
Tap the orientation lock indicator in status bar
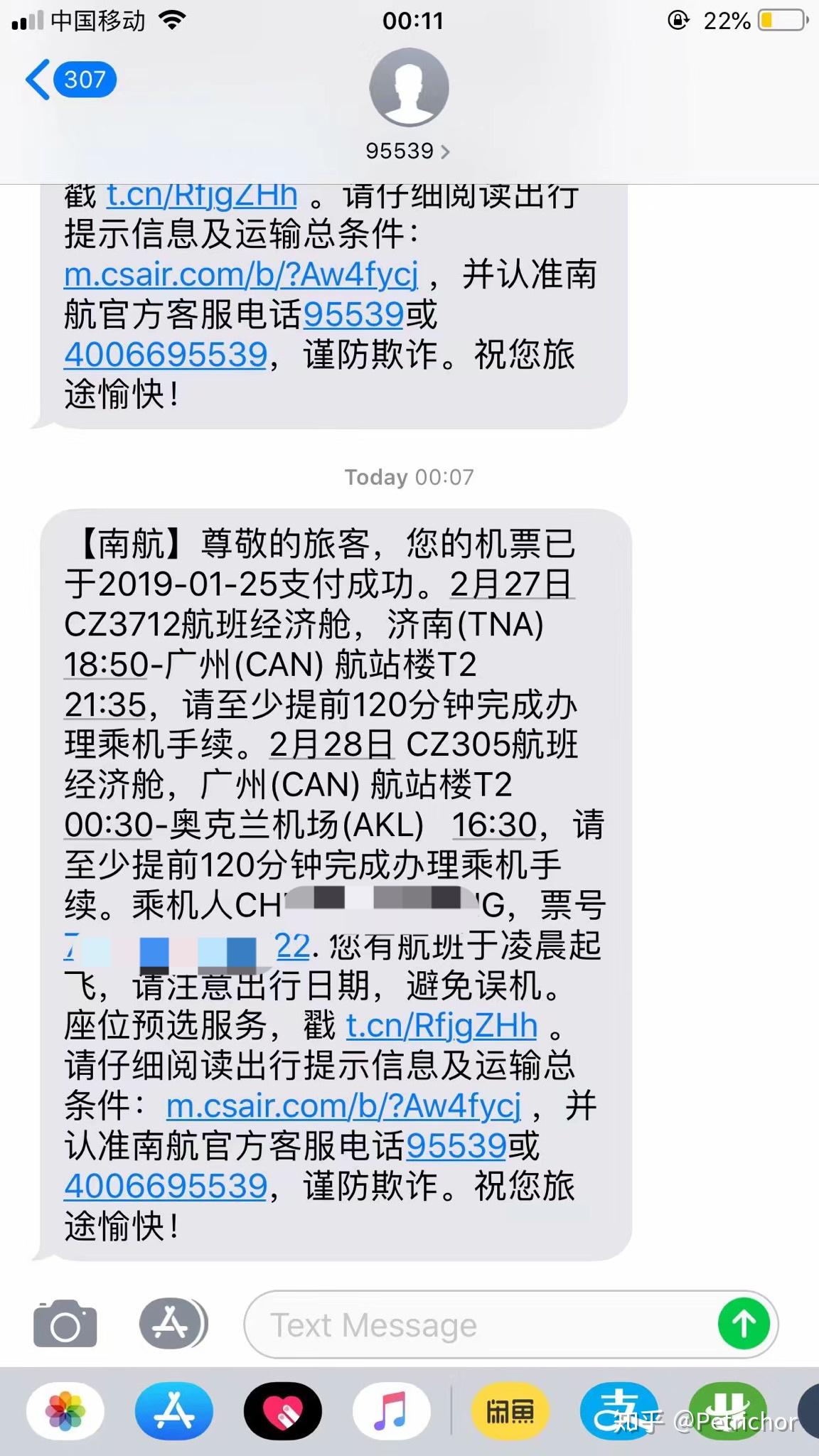[680, 20]
